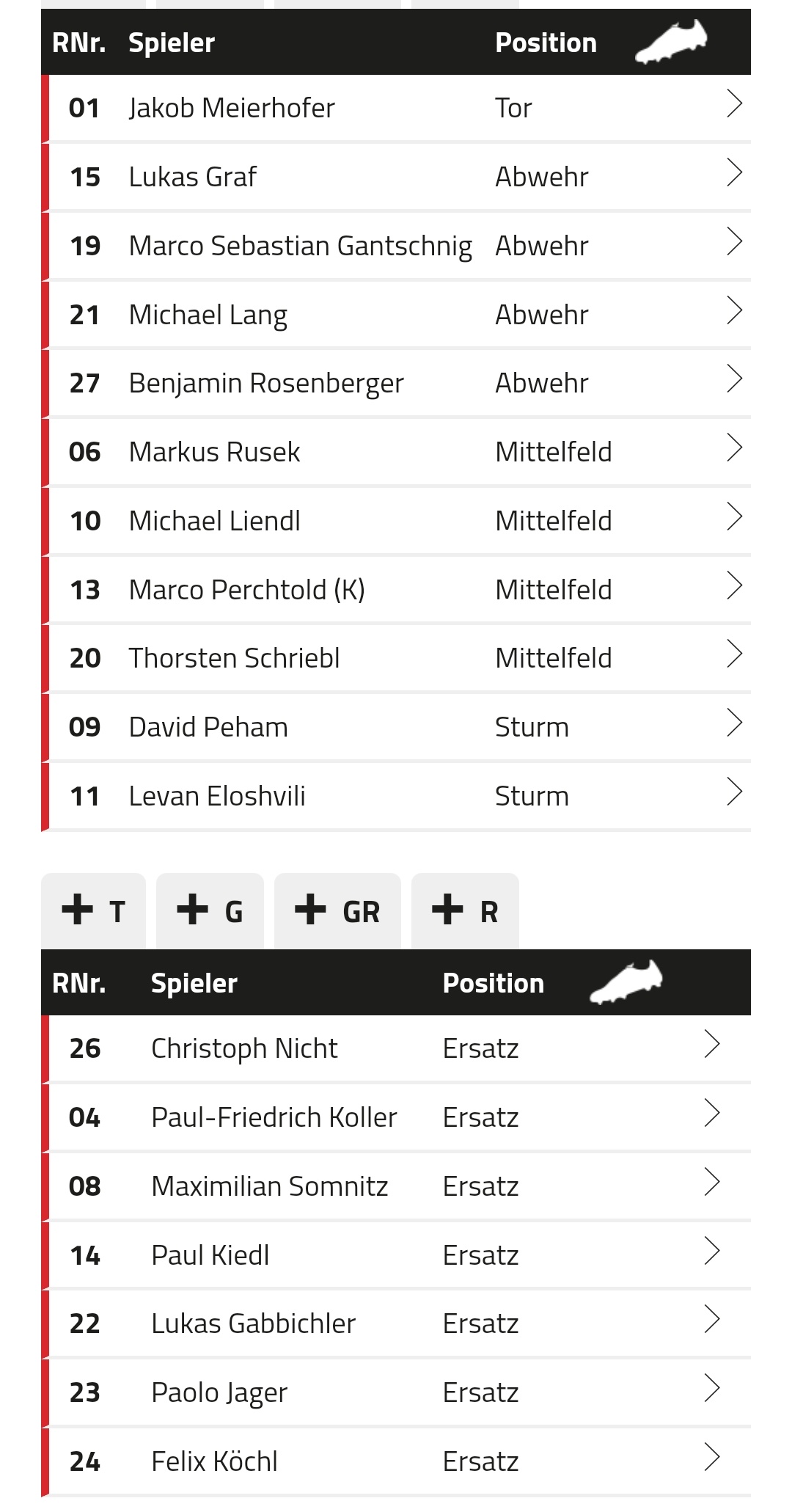
Task: Open Felix Köchl's player details
Action: click(396, 1461)
